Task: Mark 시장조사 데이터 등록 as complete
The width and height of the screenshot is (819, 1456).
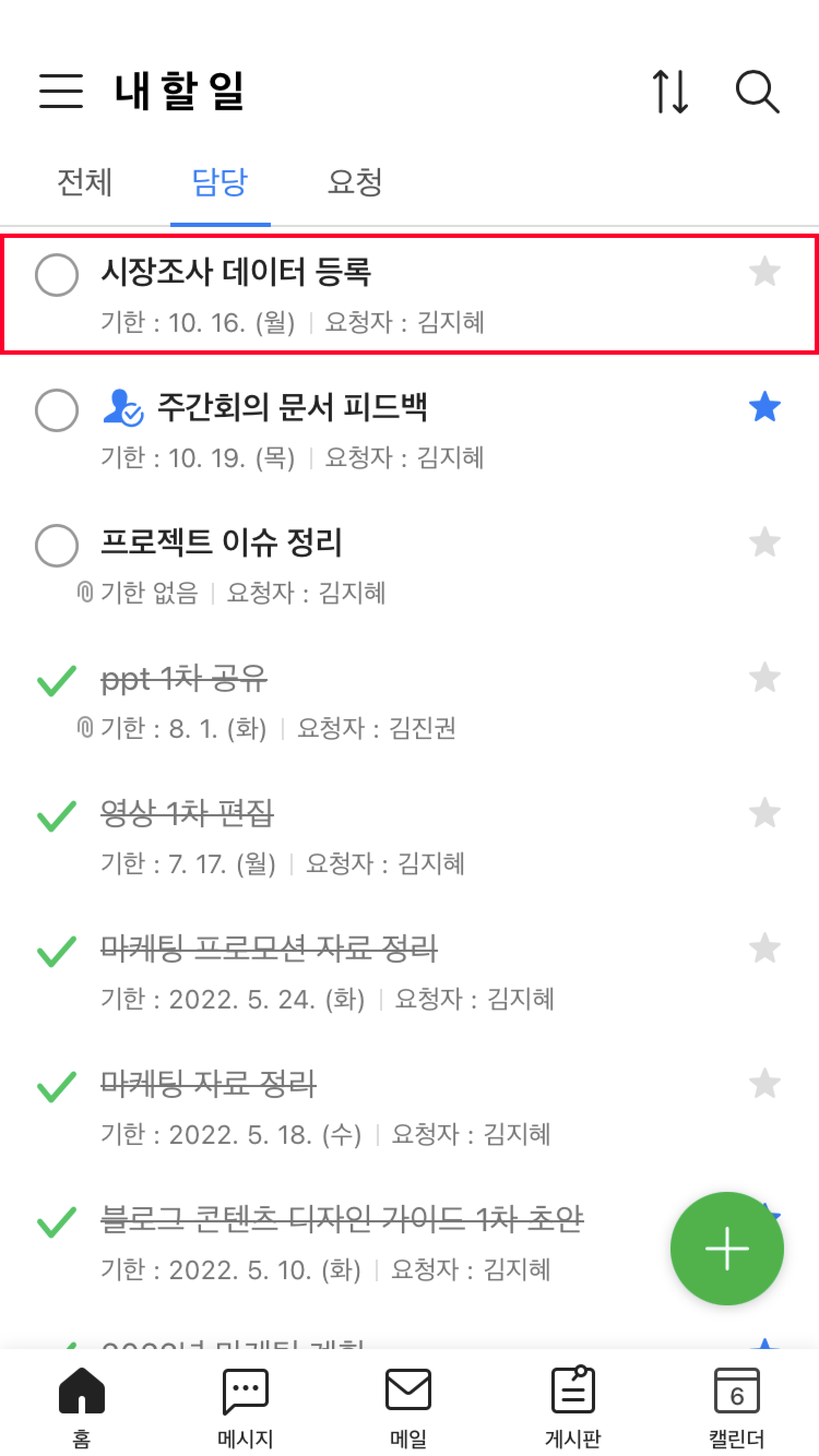Action: click(x=57, y=275)
